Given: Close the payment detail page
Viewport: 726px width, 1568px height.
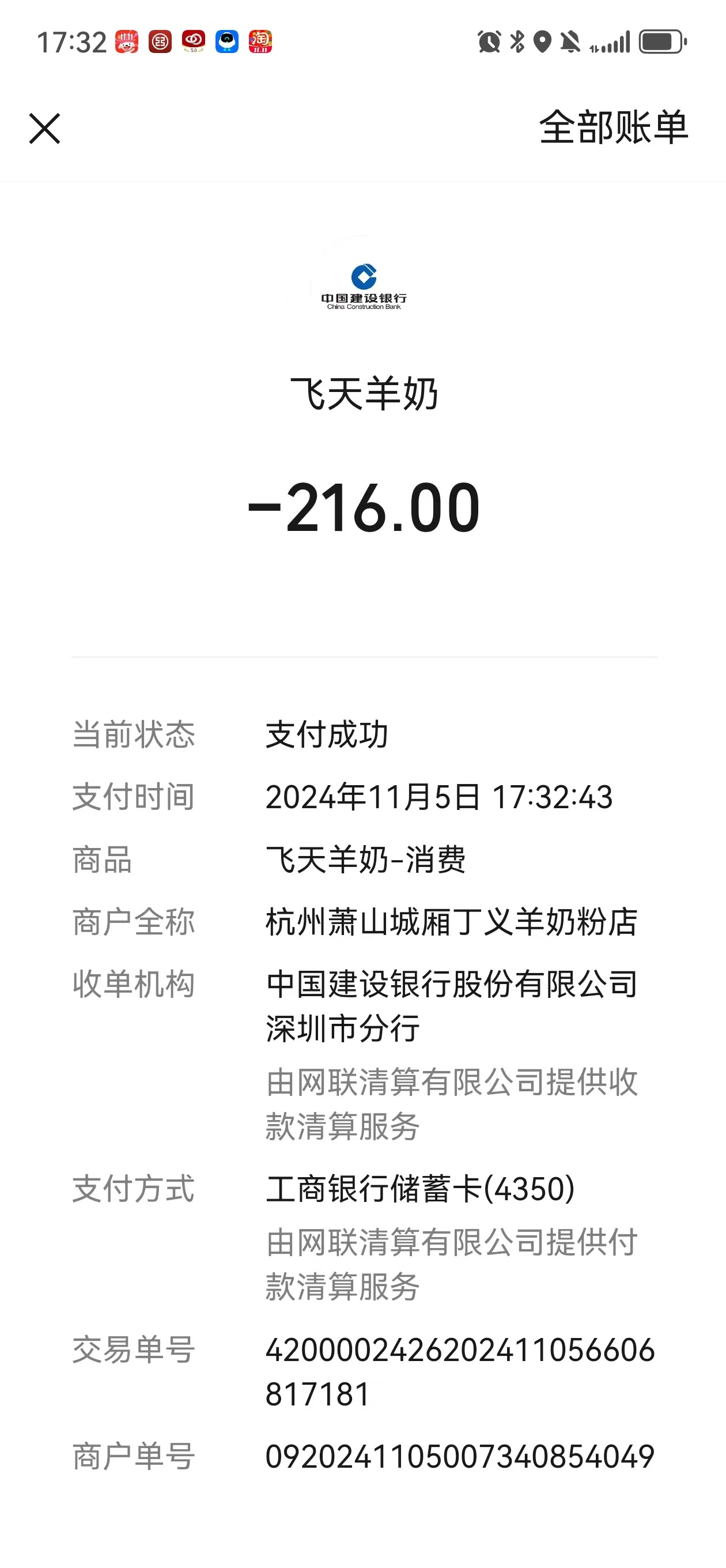Looking at the screenshot, I should point(44,129).
